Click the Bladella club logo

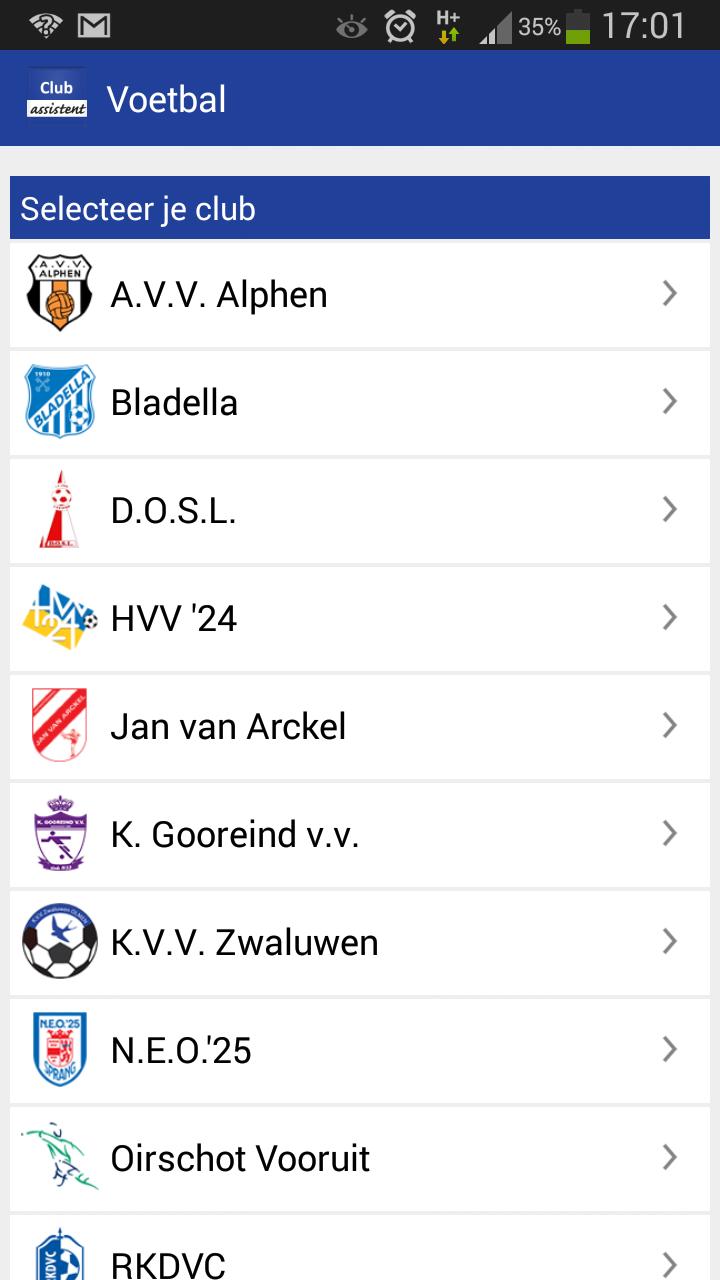click(59, 401)
